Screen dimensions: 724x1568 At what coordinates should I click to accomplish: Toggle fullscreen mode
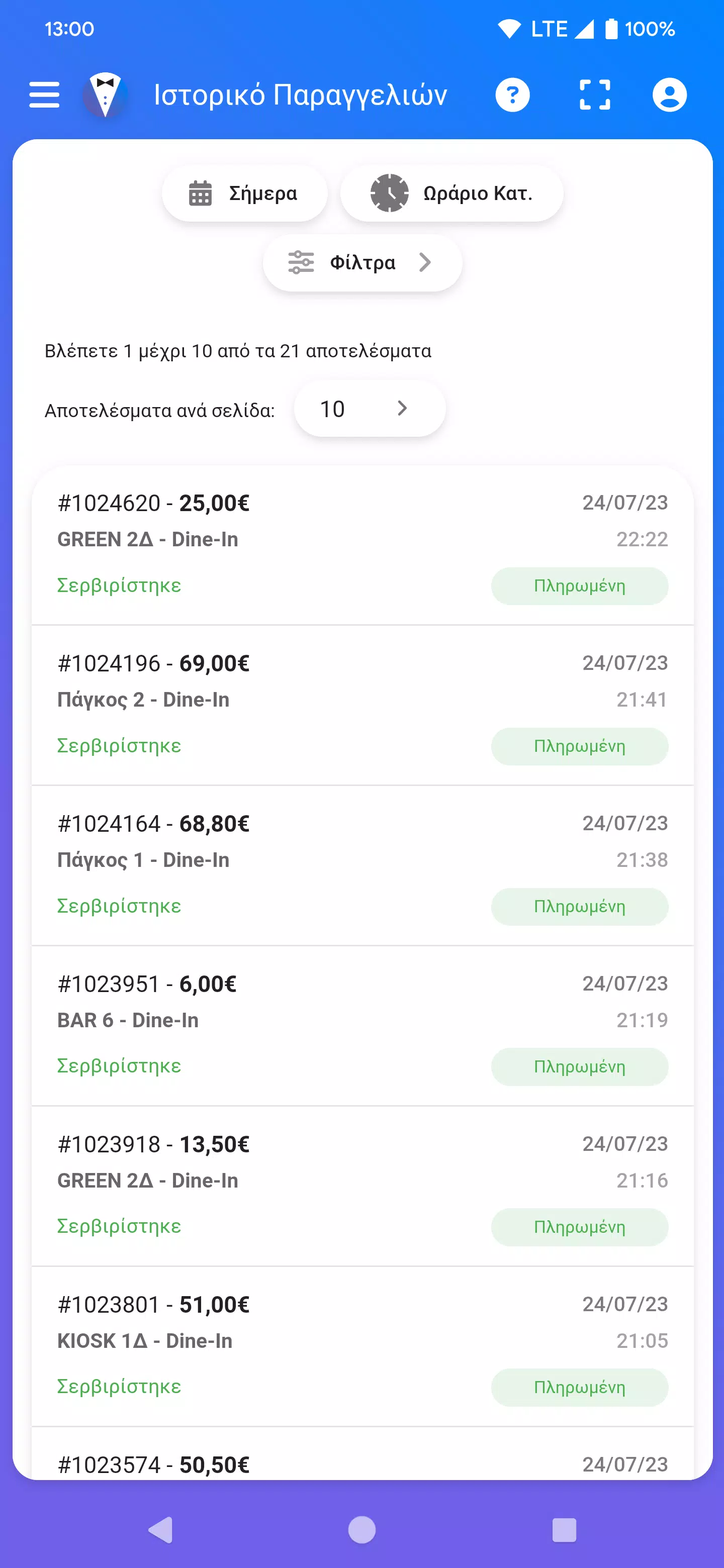point(594,95)
